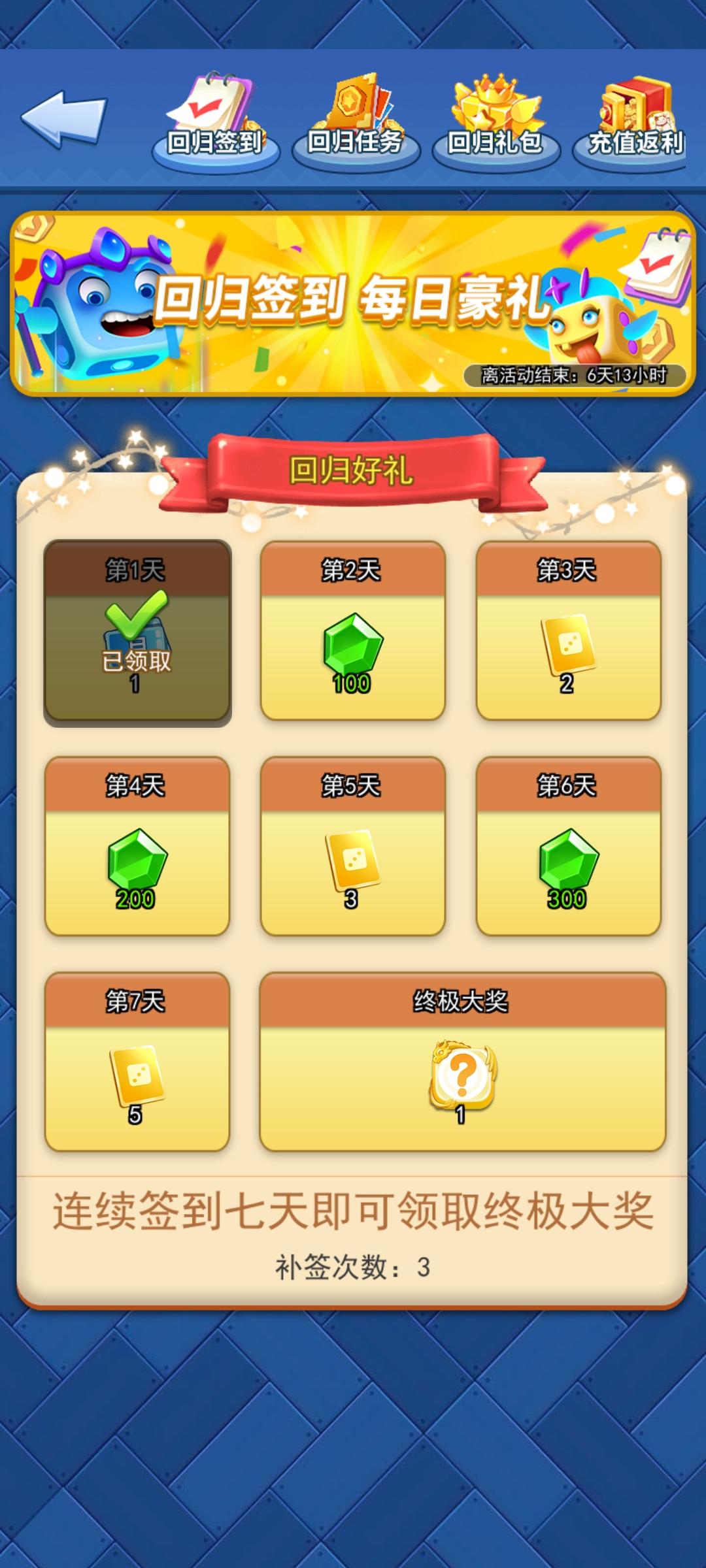Click the 回归签到 每日豪礼 banner image
Image resolution: width=706 pixels, height=1568 pixels.
click(x=353, y=301)
